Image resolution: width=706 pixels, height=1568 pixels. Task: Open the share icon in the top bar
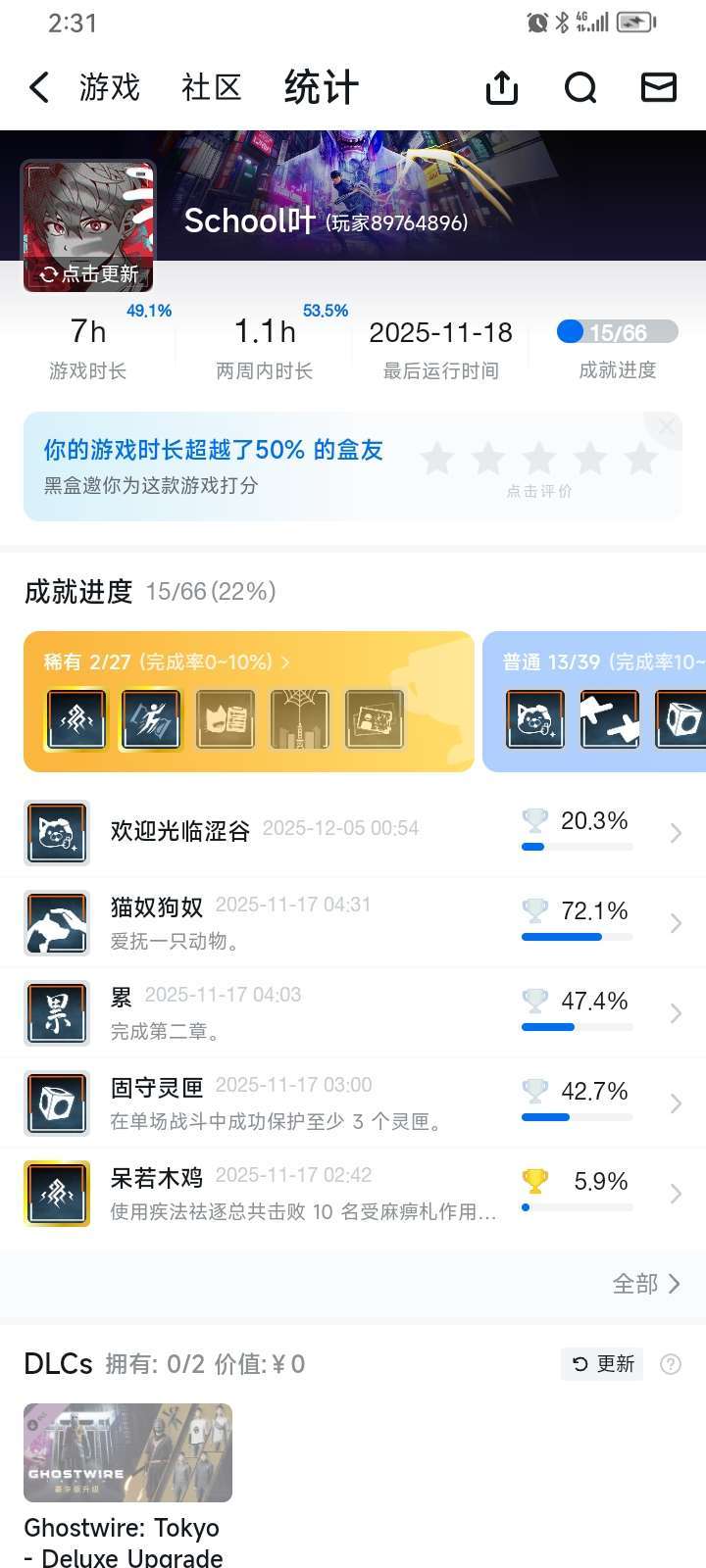tap(501, 87)
